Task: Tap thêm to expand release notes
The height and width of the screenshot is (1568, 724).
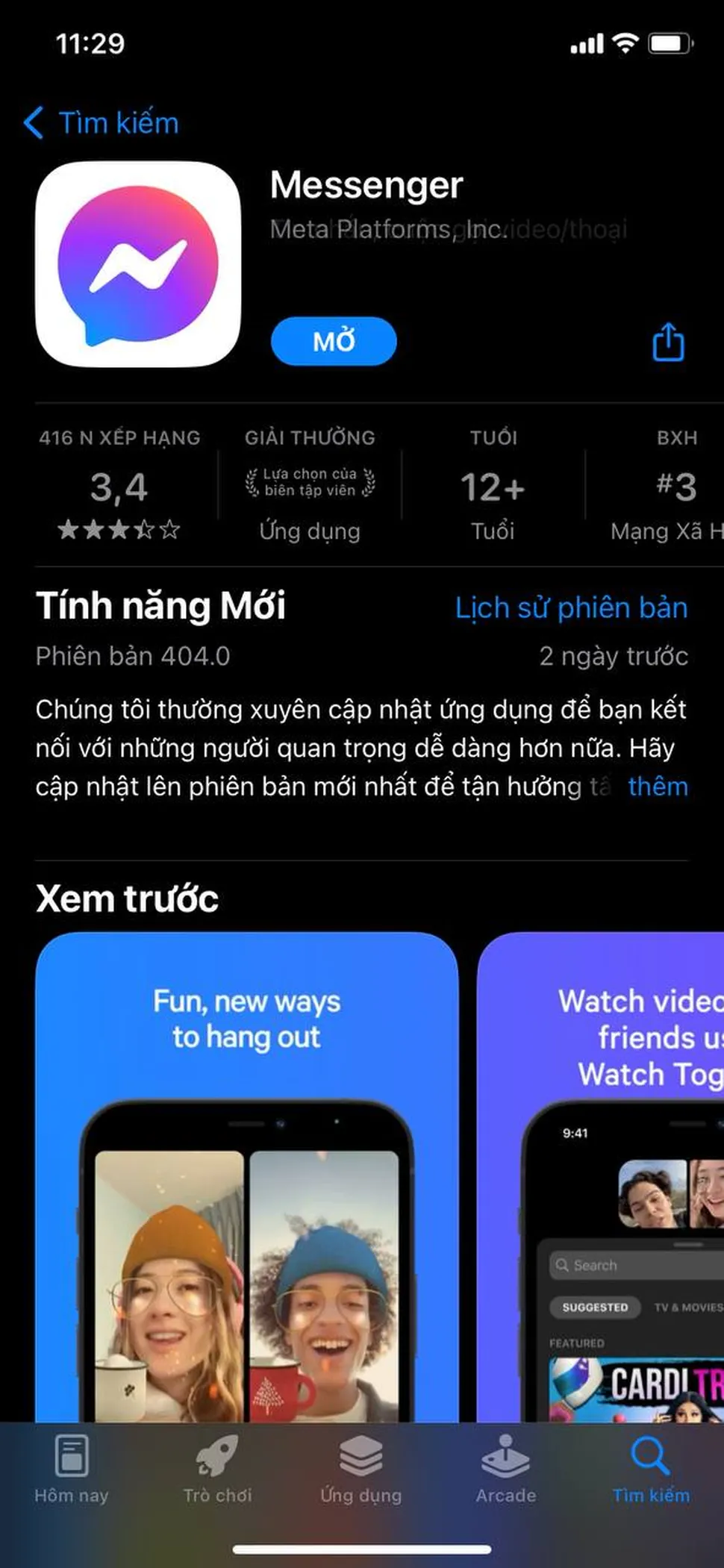Action: [657, 786]
